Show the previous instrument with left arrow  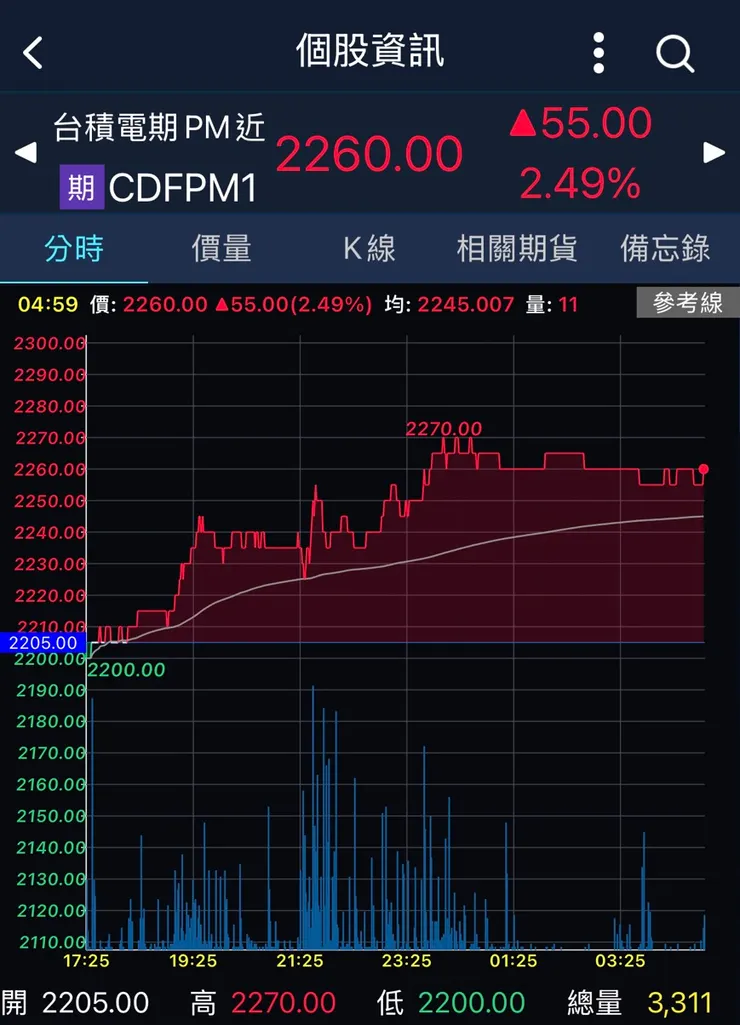[x=25, y=153]
